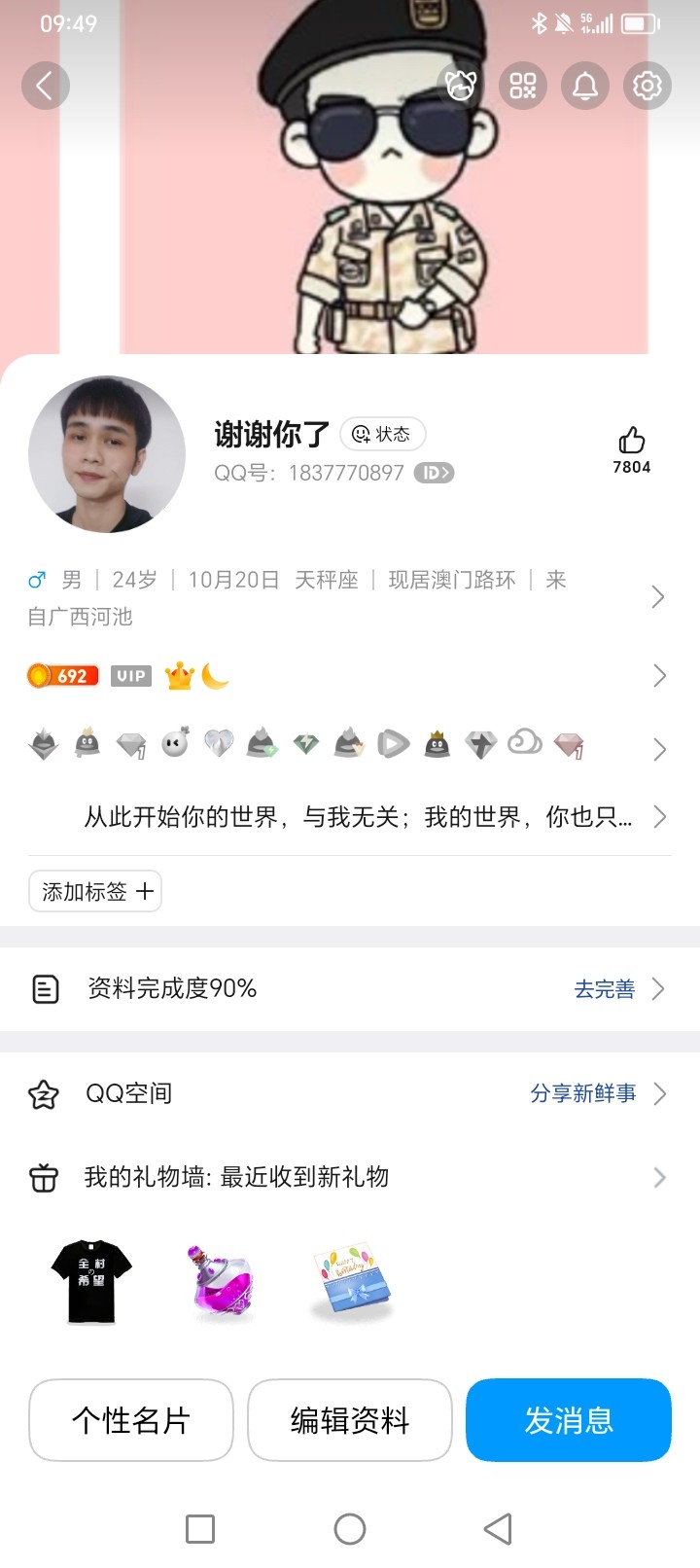Add a tag with 添加标签
Viewport: 700px width, 1568px height.
point(95,891)
